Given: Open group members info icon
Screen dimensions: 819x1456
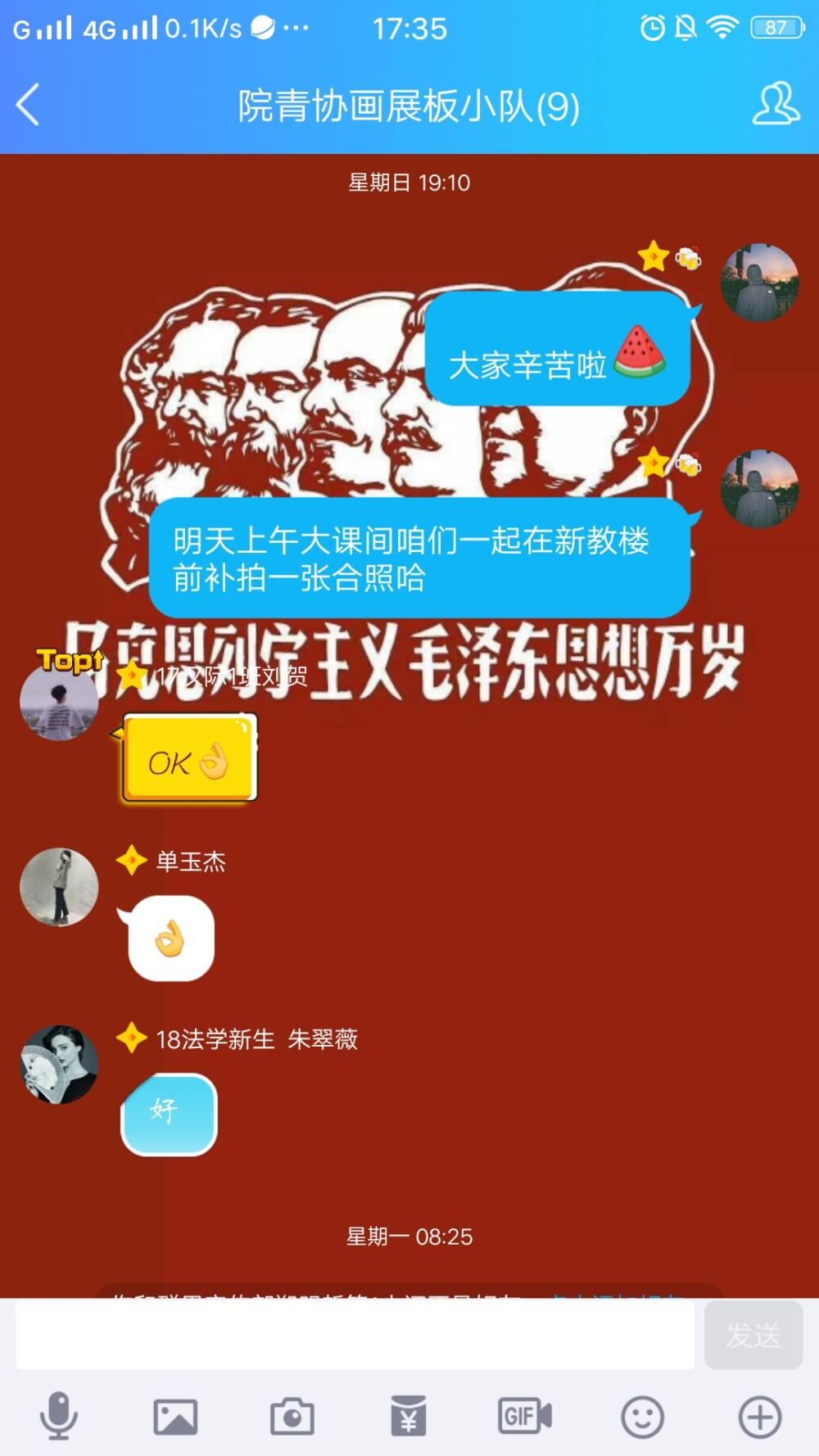Looking at the screenshot, I should 776,104.
